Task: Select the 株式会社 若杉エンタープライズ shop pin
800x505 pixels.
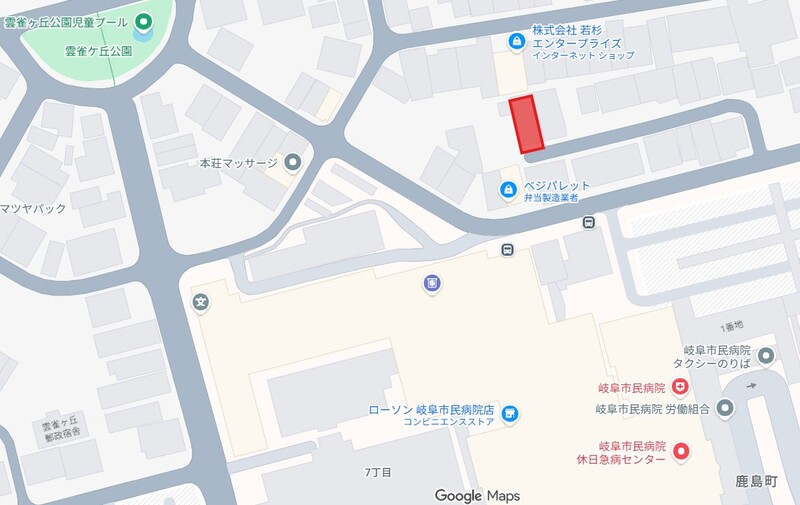Action: pos(515,42)
